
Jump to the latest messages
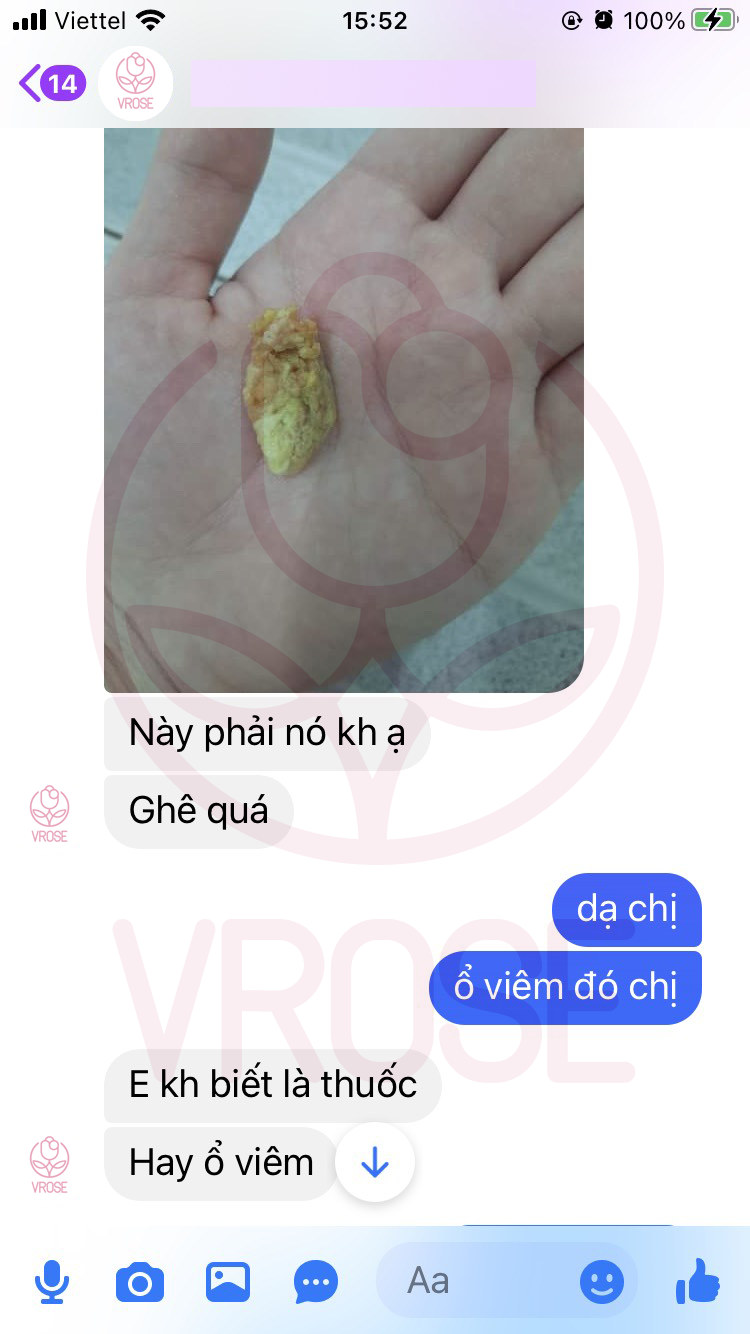coord(374,1162)
